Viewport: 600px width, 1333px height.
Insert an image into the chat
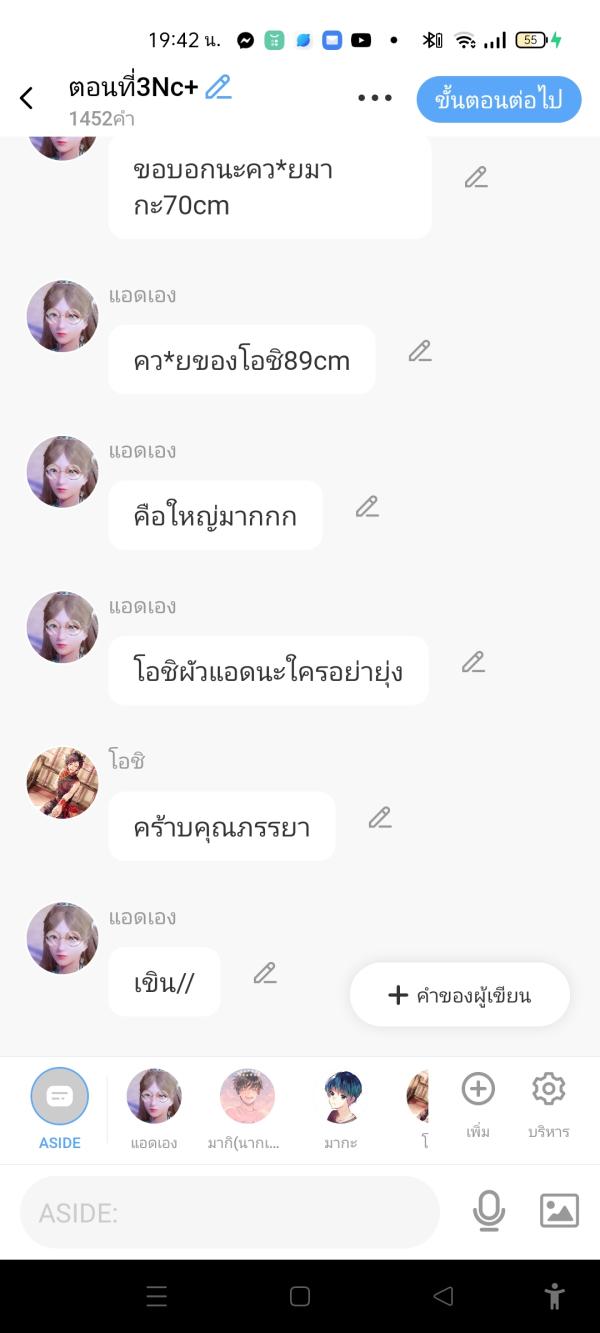click(559, 1211)
